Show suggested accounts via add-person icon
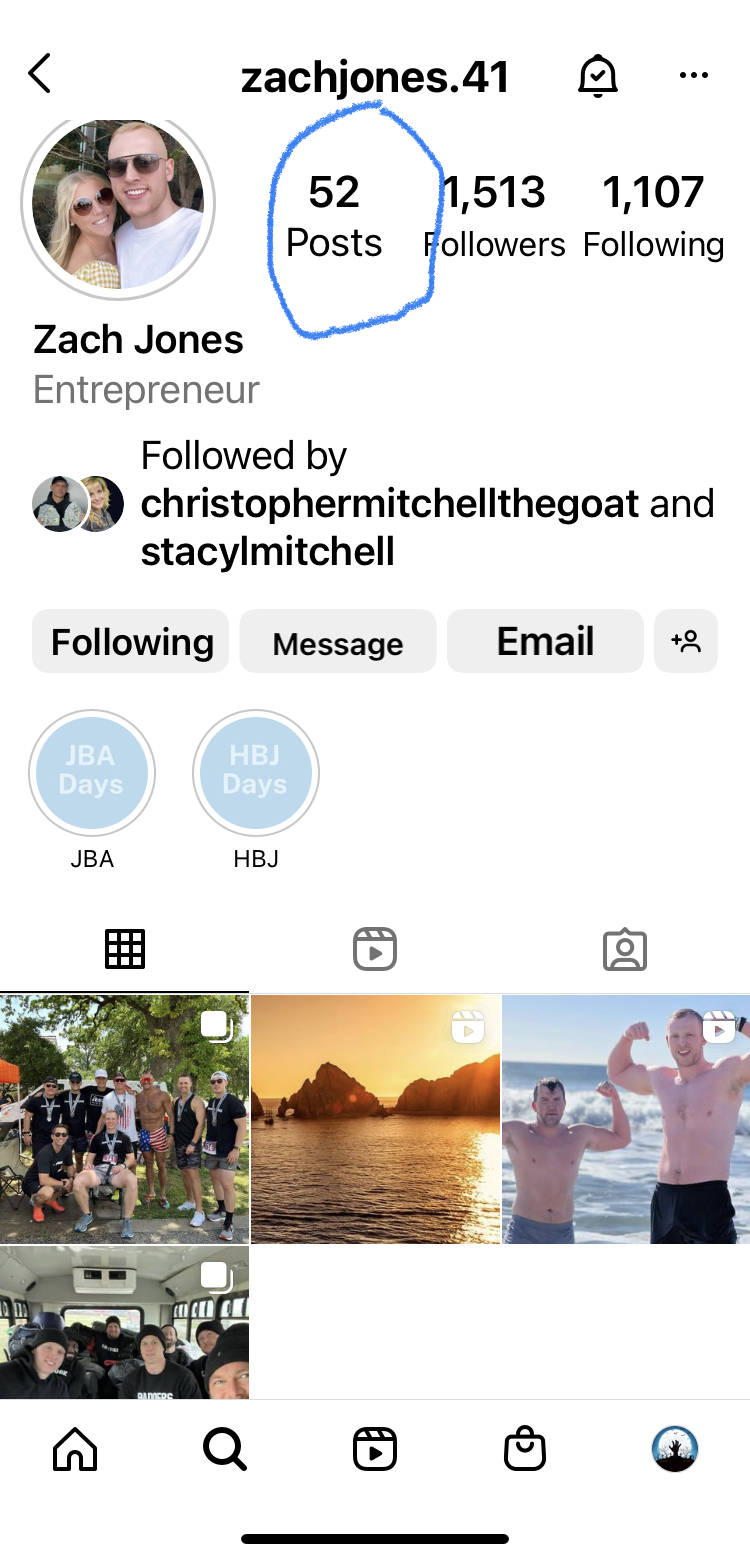The height and width of the screenshot is (1560, 750). (x=686, y=642)
